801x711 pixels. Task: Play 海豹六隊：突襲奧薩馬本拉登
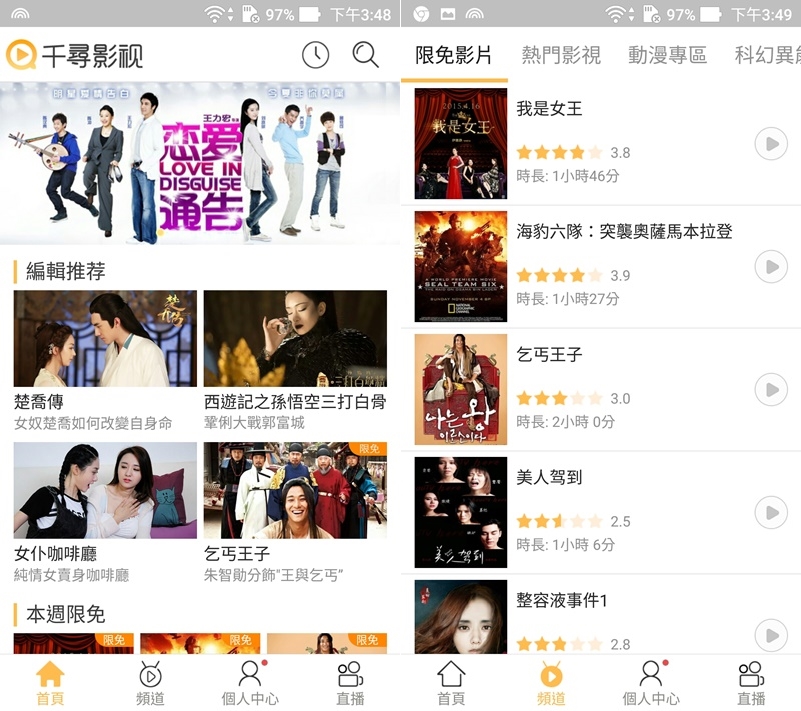click(771, 266)
